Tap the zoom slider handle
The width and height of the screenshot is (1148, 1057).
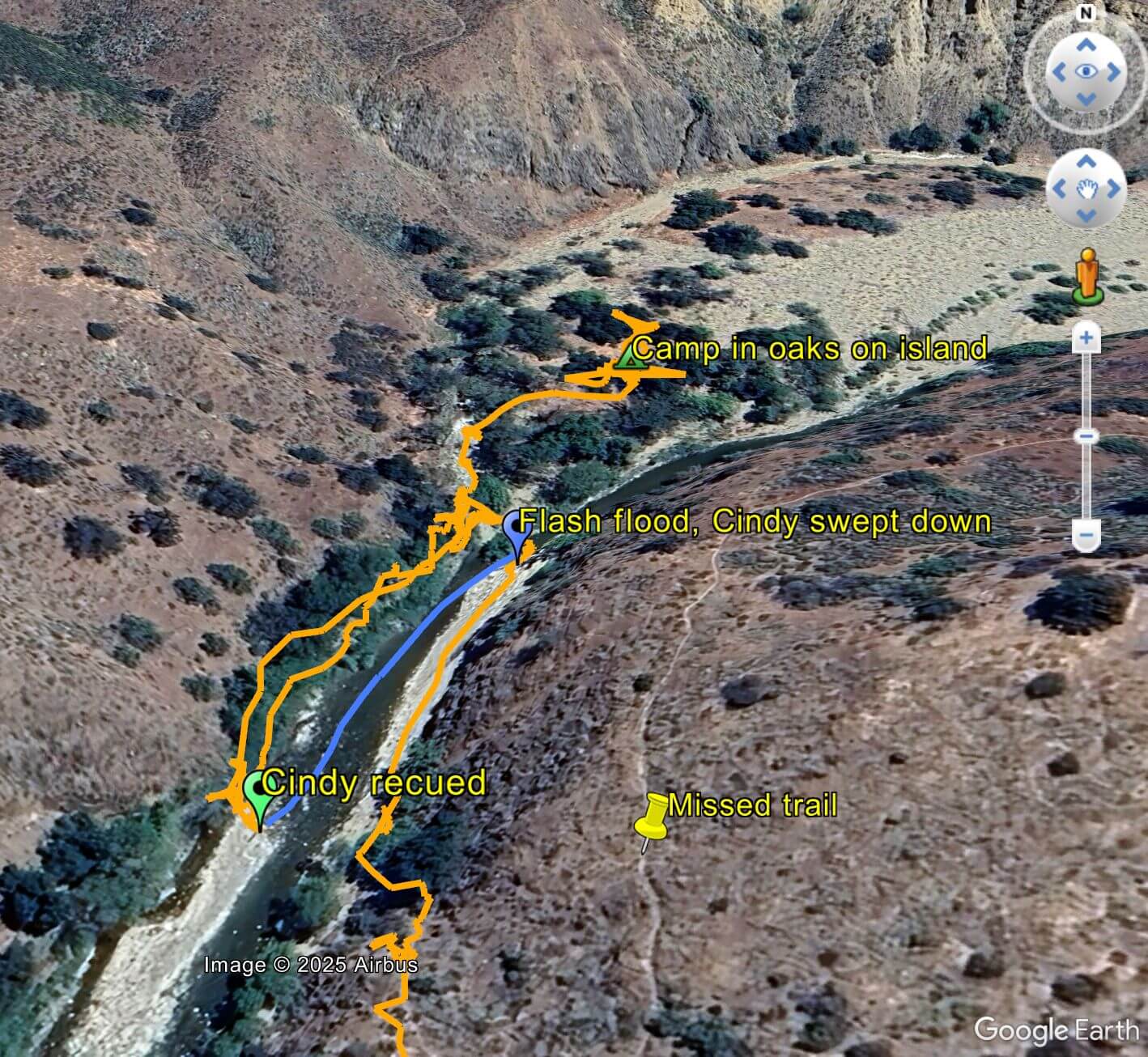click(x=1086, y=436)
